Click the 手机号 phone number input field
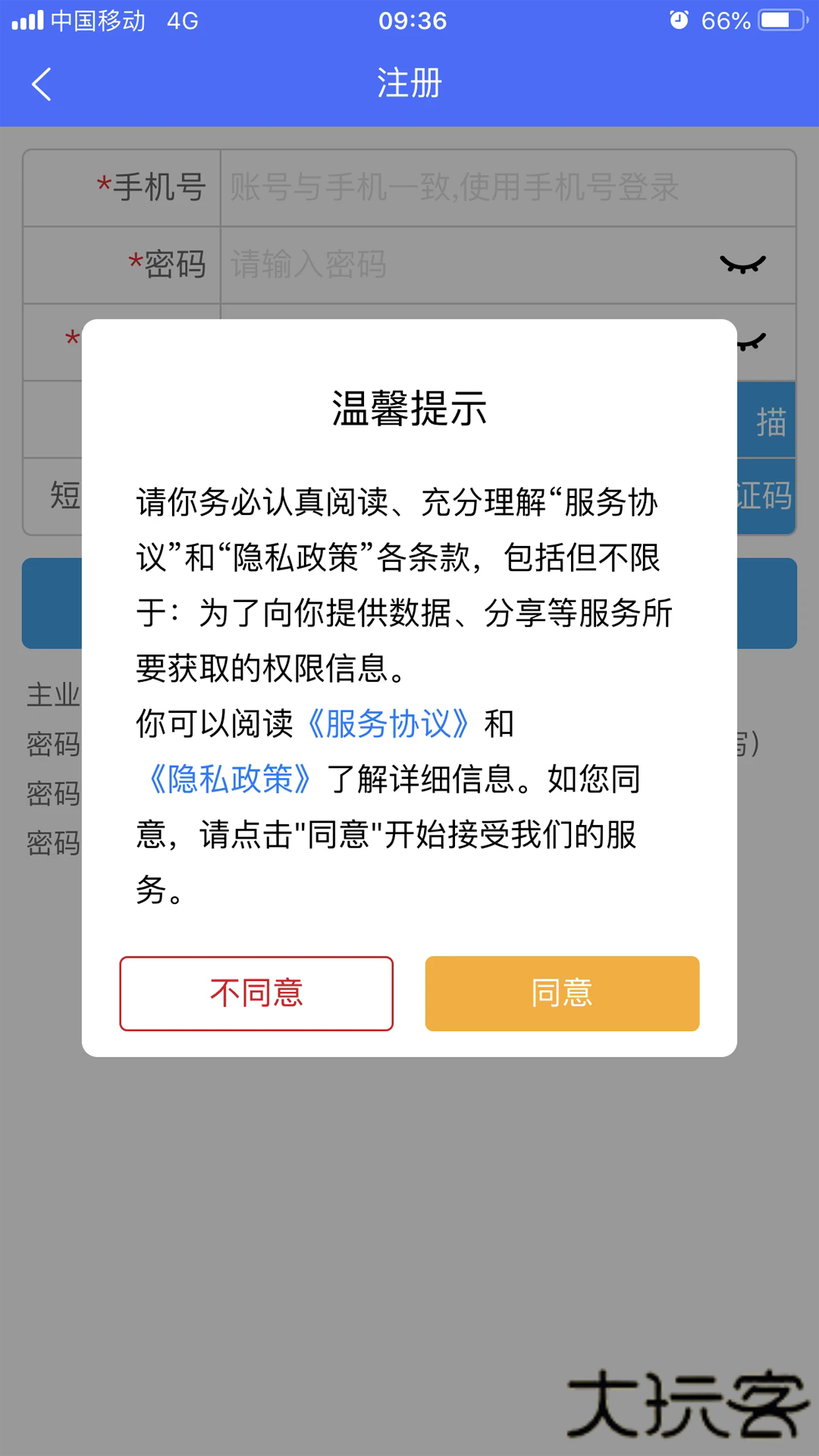The height and width of the screenshot is (1456, 819). coord(455,188)
